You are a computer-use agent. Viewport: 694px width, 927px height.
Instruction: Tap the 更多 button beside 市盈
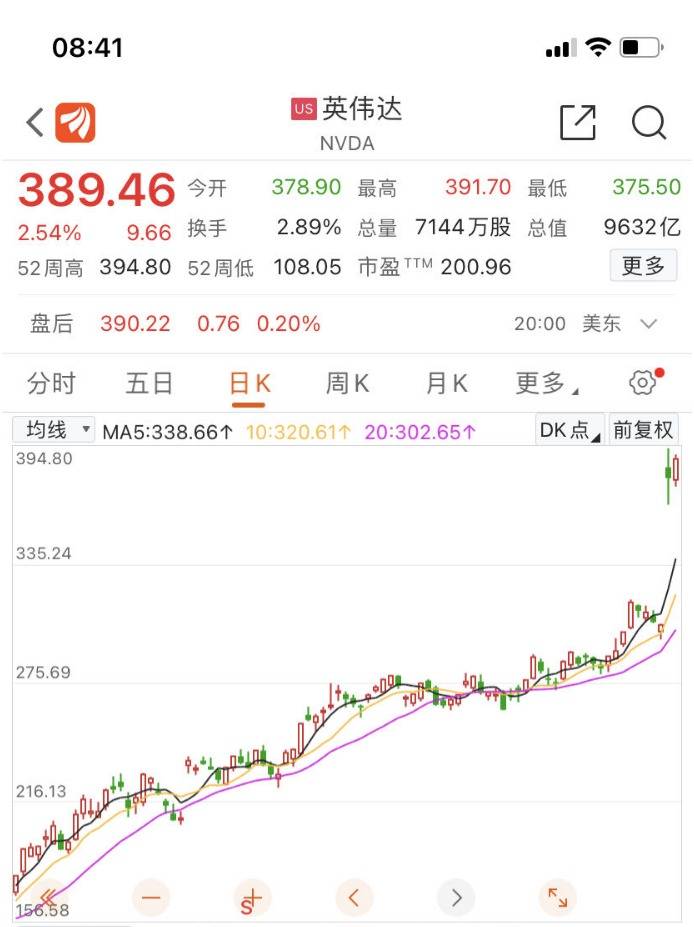643,266
